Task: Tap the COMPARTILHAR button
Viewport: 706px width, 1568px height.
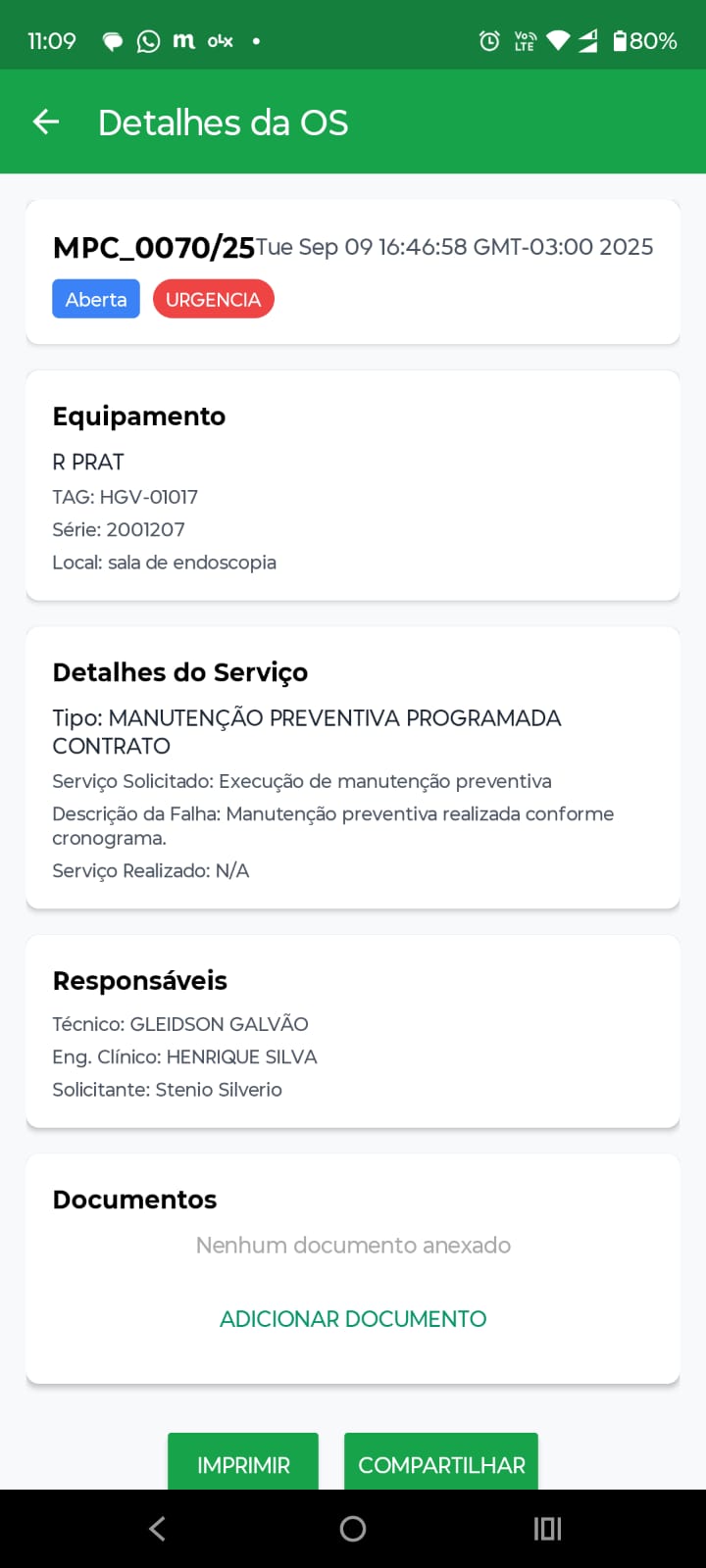Action: [441, 1463]
